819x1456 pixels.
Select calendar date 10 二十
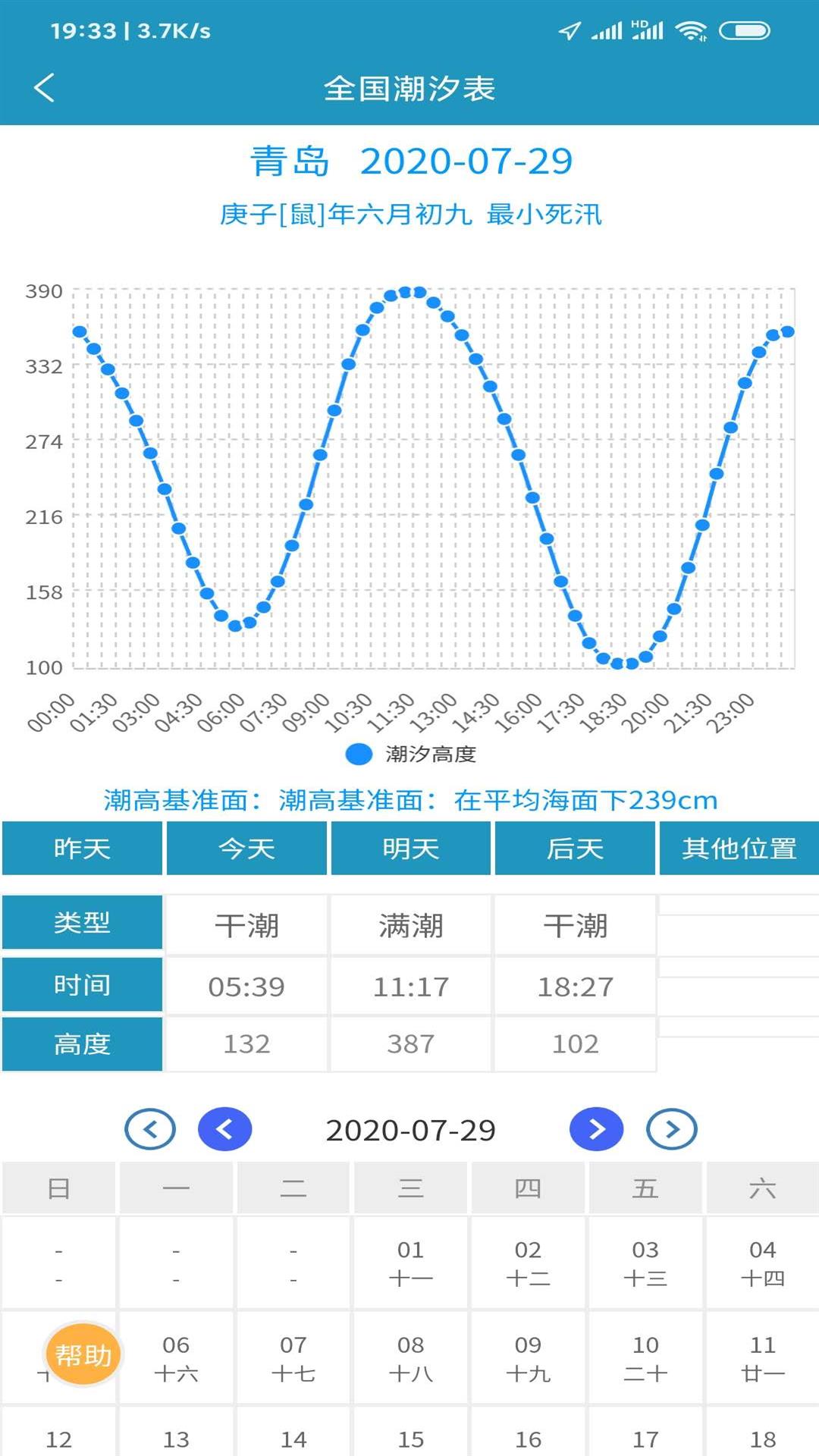click(645, 1358)
